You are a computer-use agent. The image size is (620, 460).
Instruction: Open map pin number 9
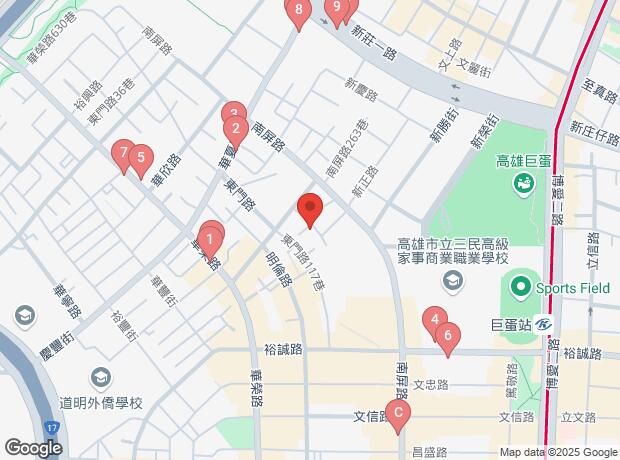click(338, 8)
